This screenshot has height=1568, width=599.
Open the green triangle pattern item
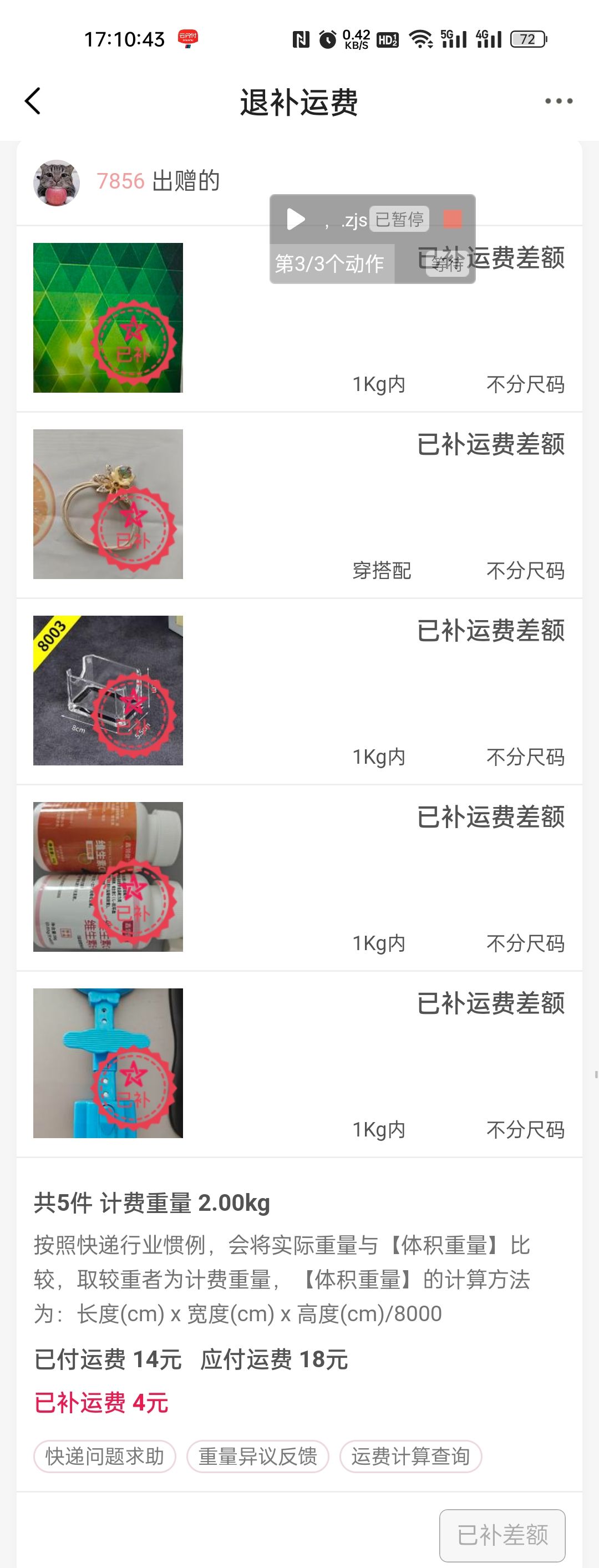[x=108, y=318]
